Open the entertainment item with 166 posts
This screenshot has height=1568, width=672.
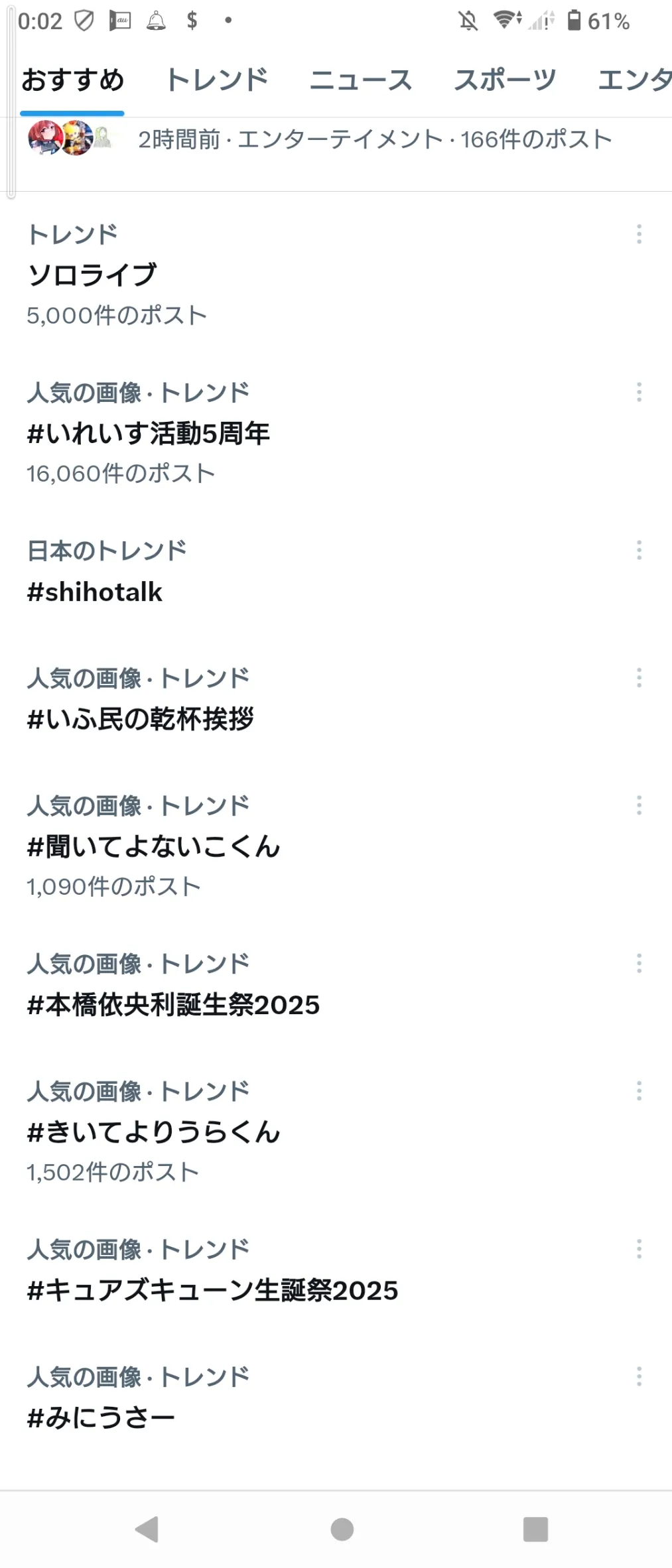pyautogui.click(x=374, y=140)
